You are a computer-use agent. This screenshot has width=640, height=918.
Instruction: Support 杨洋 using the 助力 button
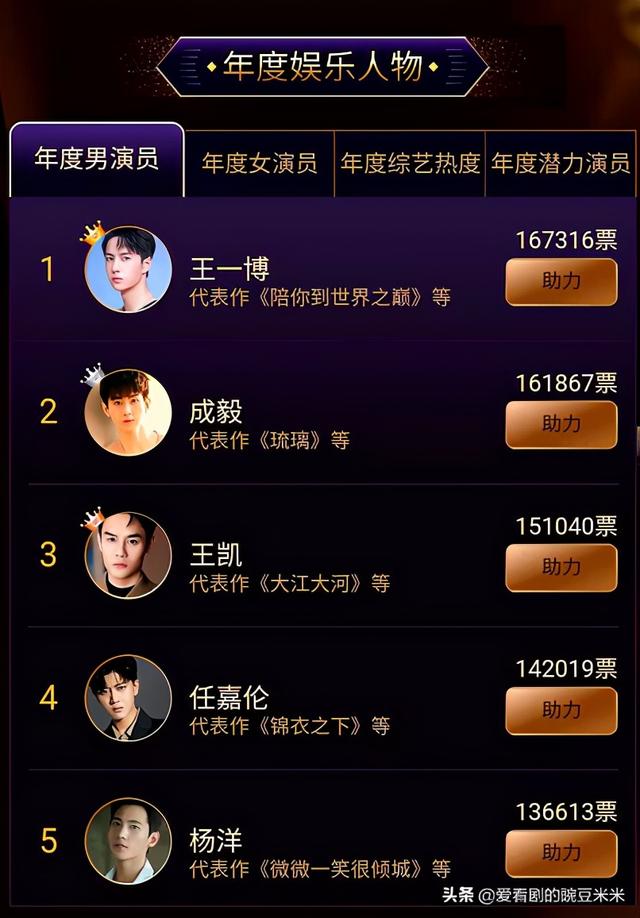561,853
